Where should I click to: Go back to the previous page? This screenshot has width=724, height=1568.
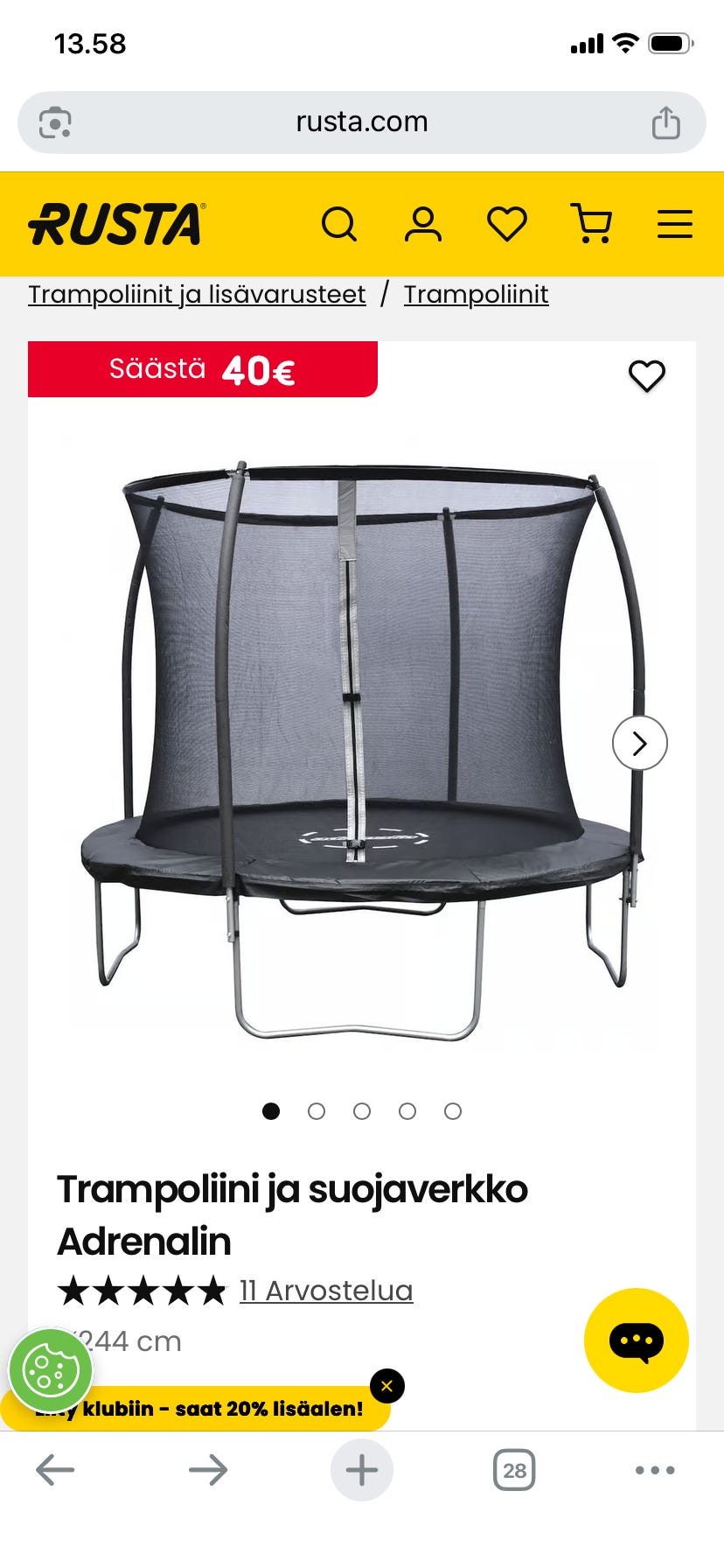[x=55, y=1470]
